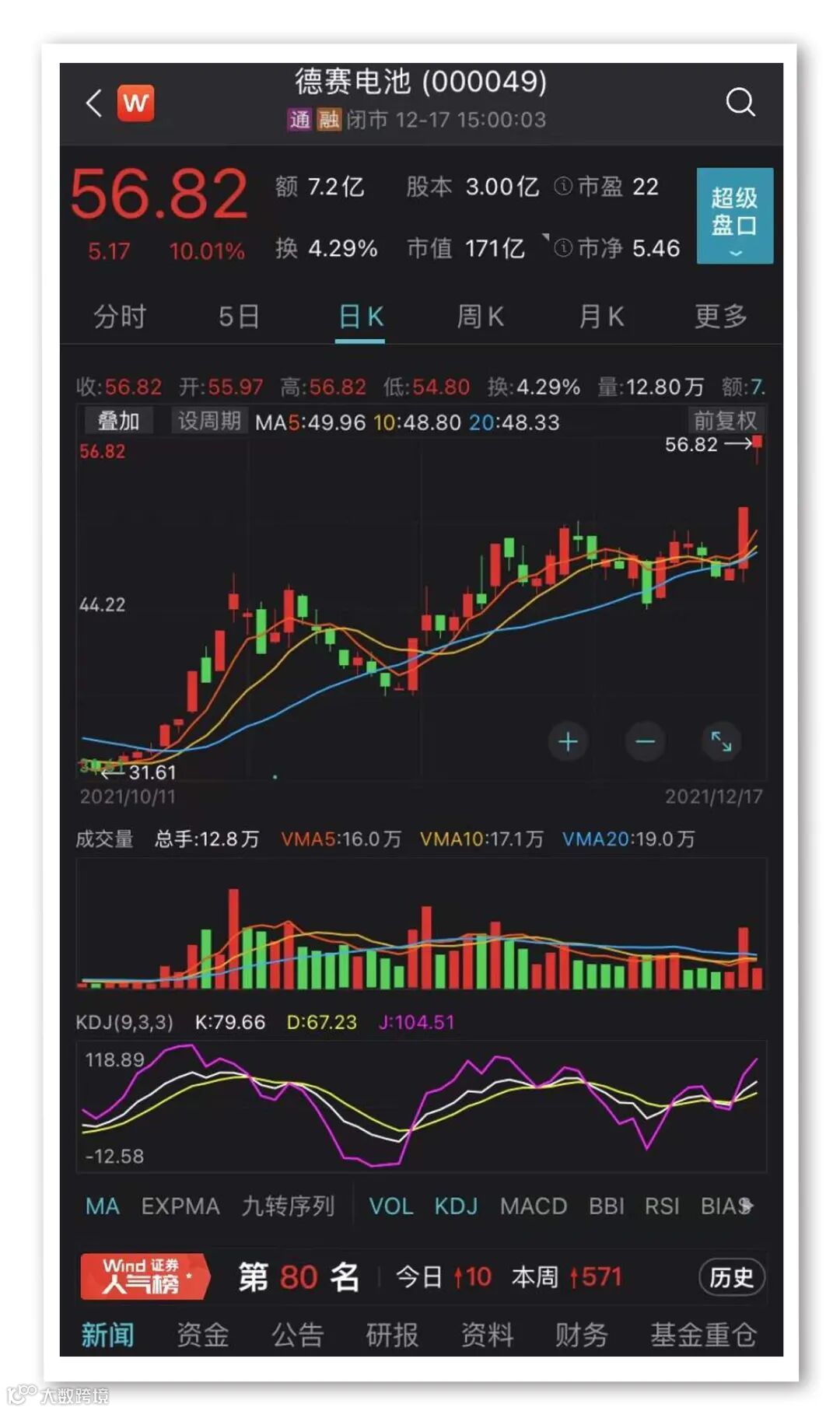Tap the 叠加 overlay button
The image size is (840, 1411).
coord(118,422)
